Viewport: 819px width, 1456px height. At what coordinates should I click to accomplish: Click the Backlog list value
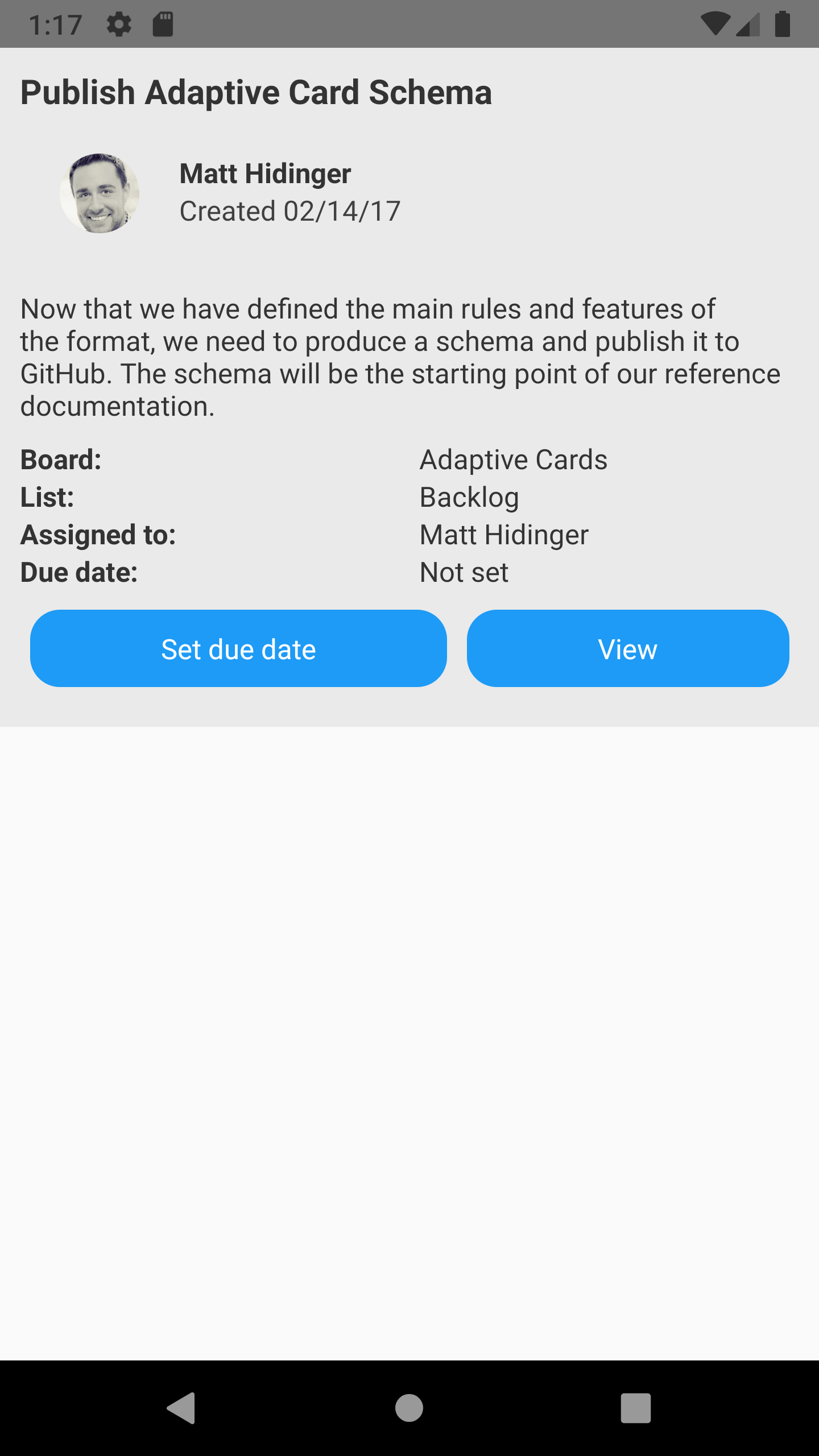click(x=469, y=497)
